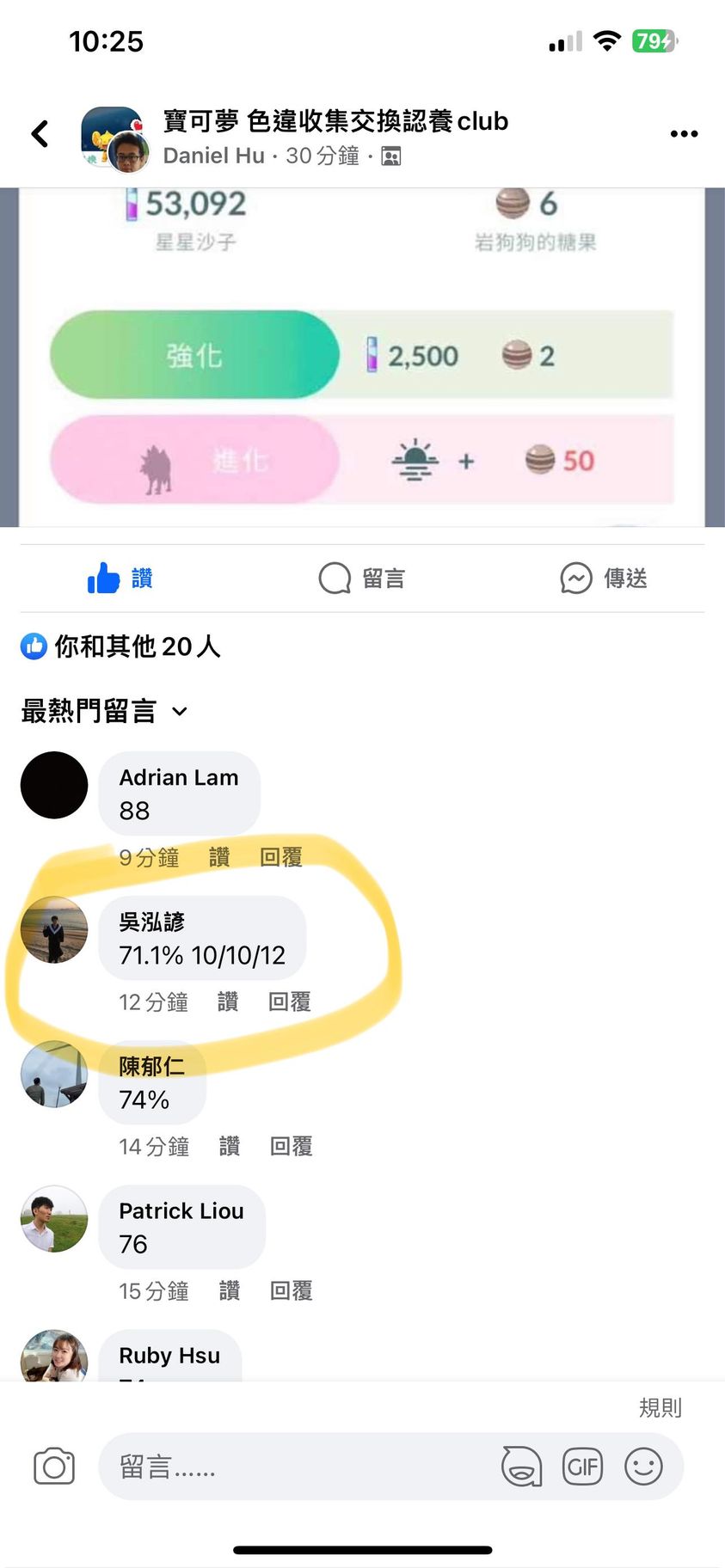725x1568 pixels.
Task: Like 陳郁仁's 74% comment
Action: (x=230, y=1146)
